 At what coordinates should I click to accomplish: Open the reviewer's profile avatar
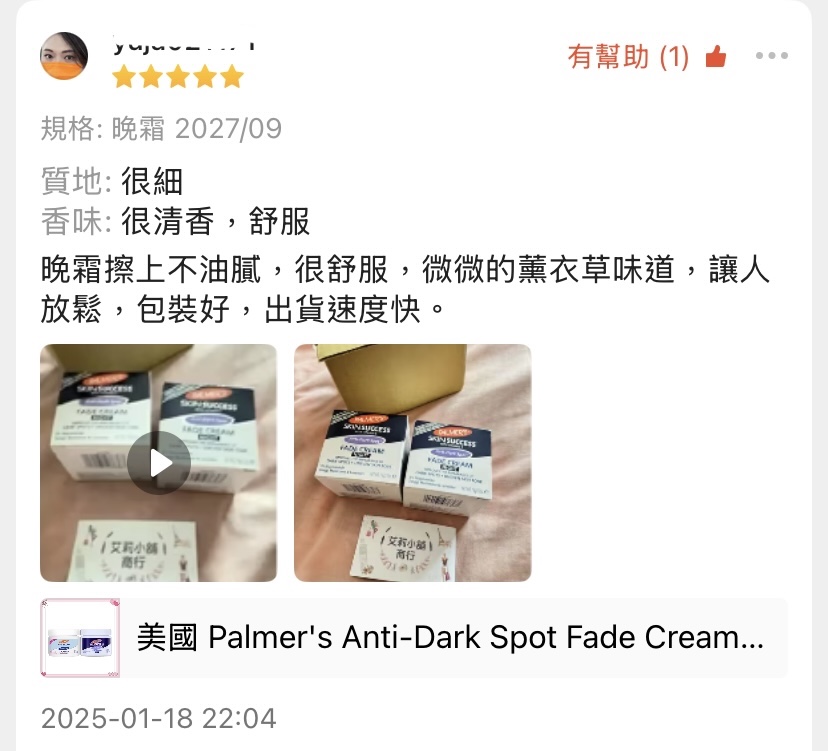(64, 56)
